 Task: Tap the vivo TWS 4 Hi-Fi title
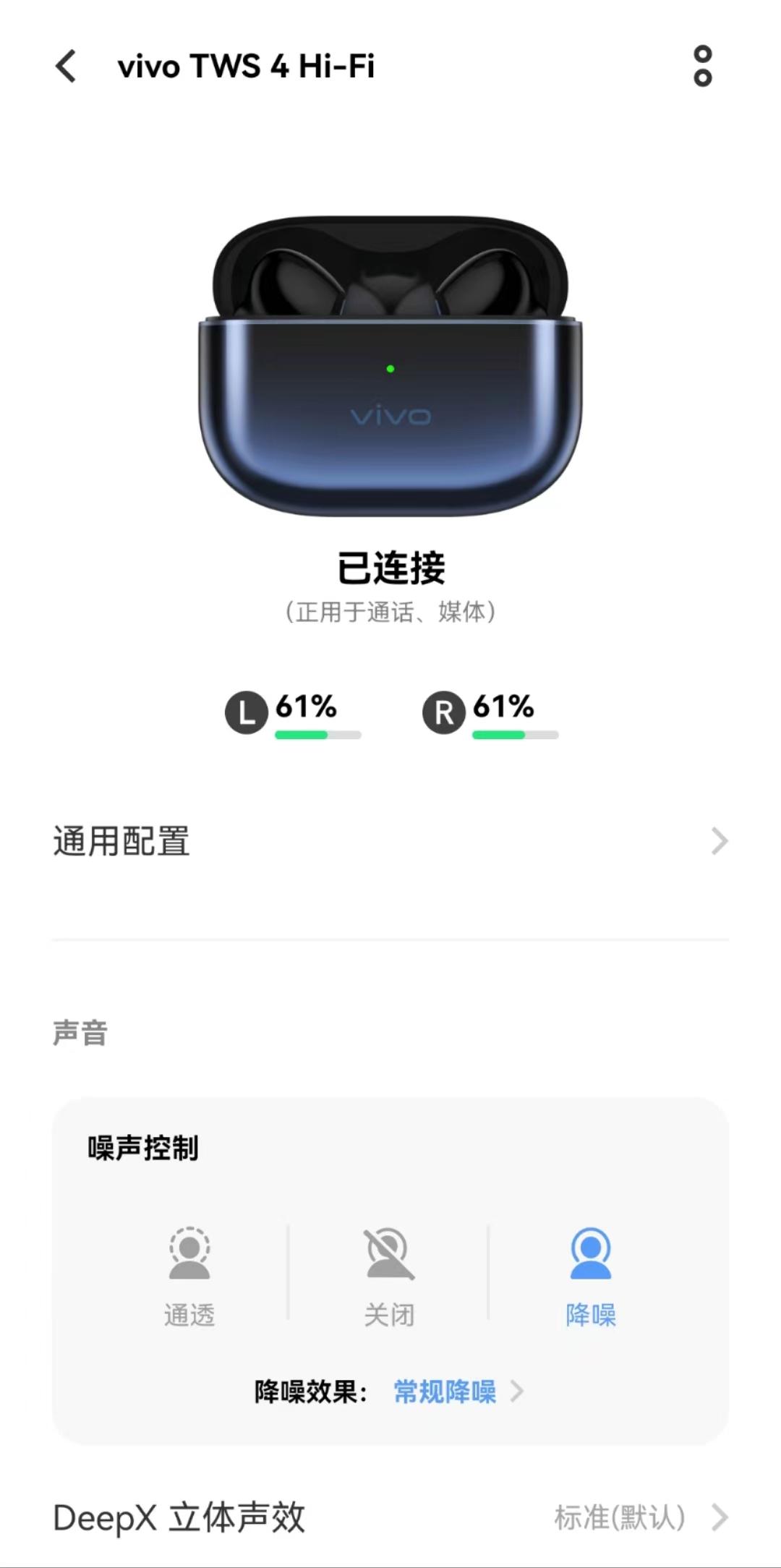pyautogui.click(x=246, y=67)
